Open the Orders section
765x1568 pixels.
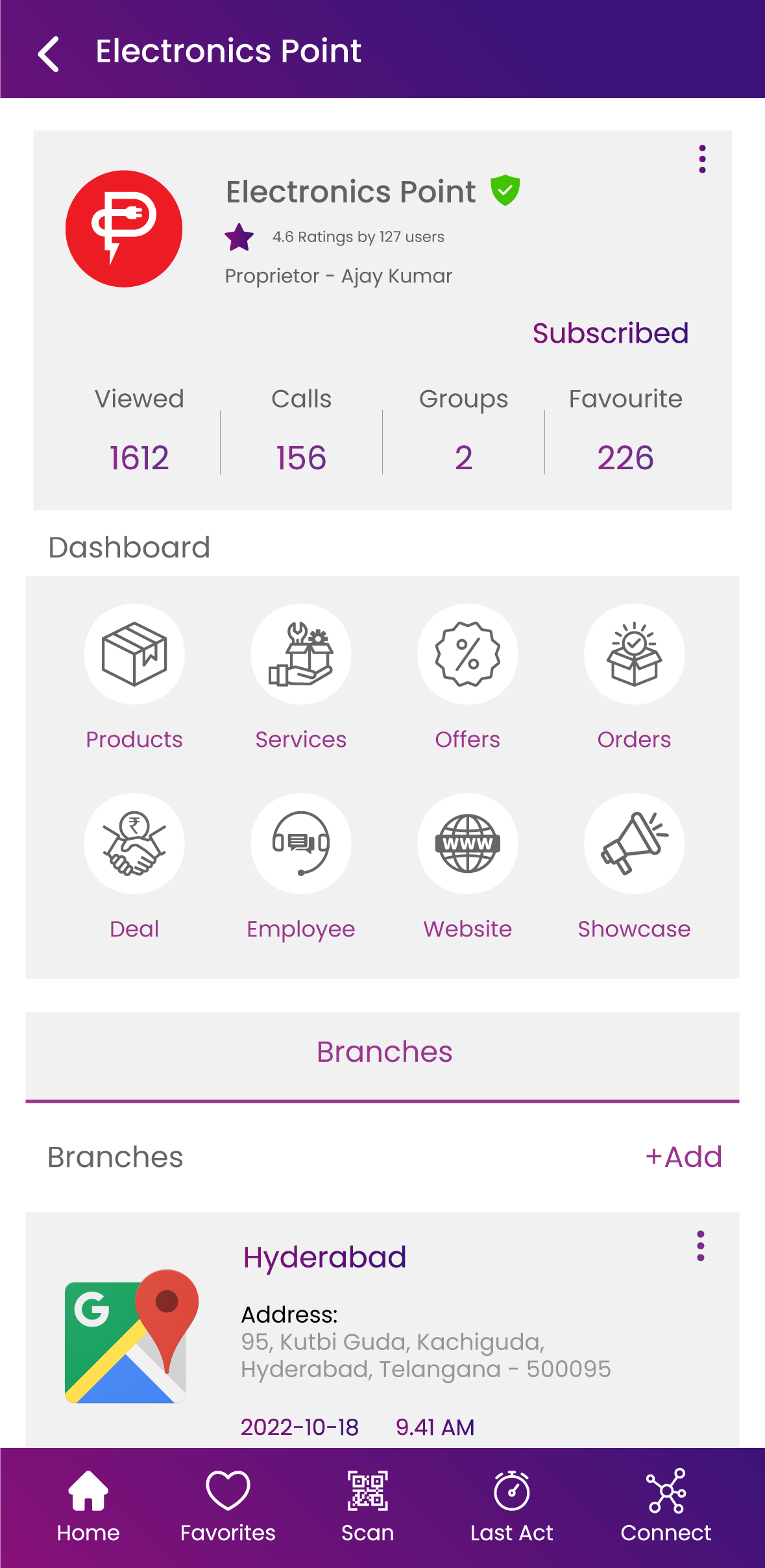click(x=635, y=678)
